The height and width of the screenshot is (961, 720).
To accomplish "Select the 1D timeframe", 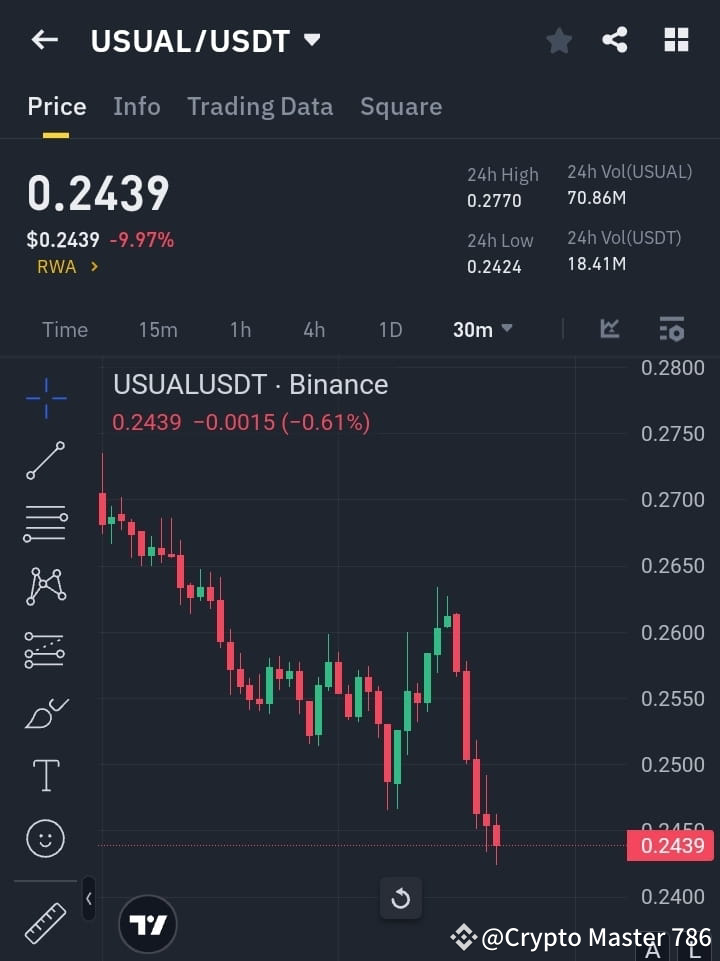I will [390, 329].
